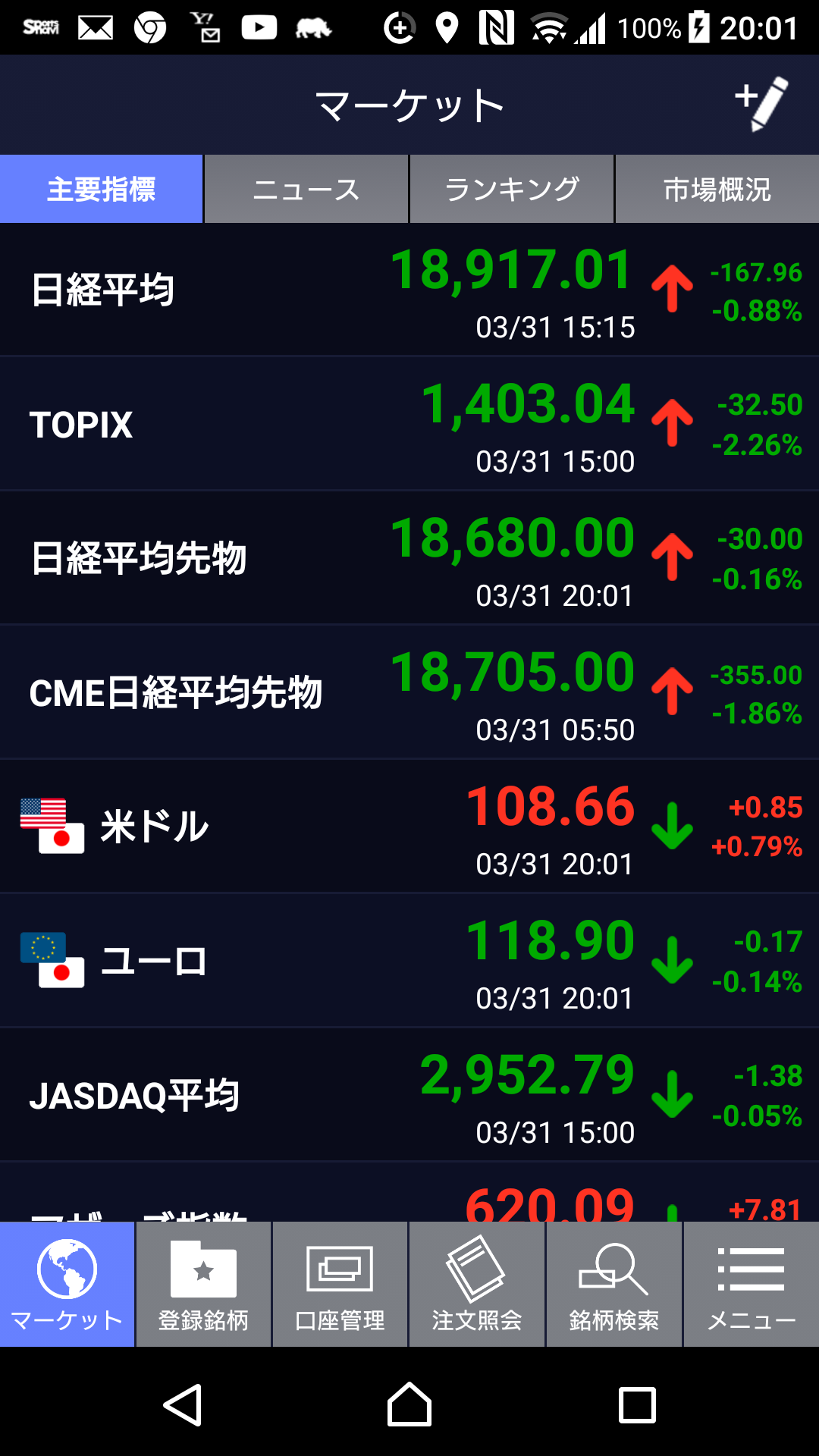Open the JASDAQ平均 row
Image resolution: width=819 pixels, height=1456 pixels.
tap(409, 1096)
